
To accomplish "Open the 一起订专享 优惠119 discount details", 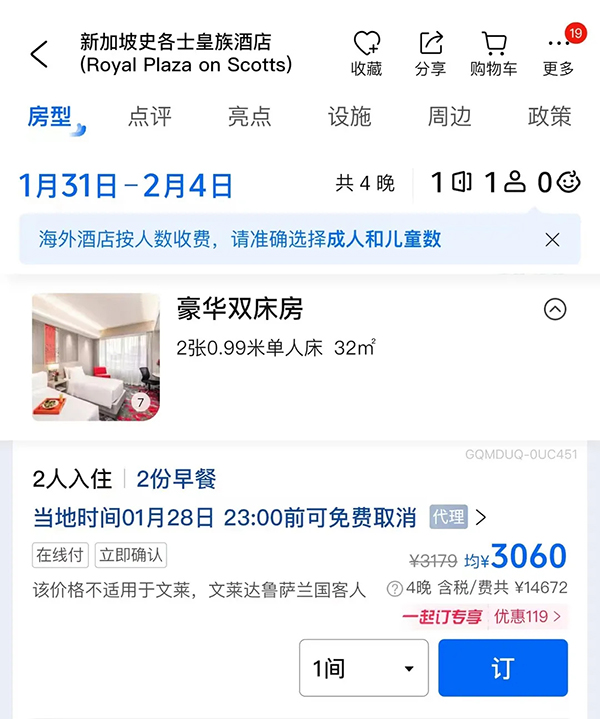I will tap(484, 616).
